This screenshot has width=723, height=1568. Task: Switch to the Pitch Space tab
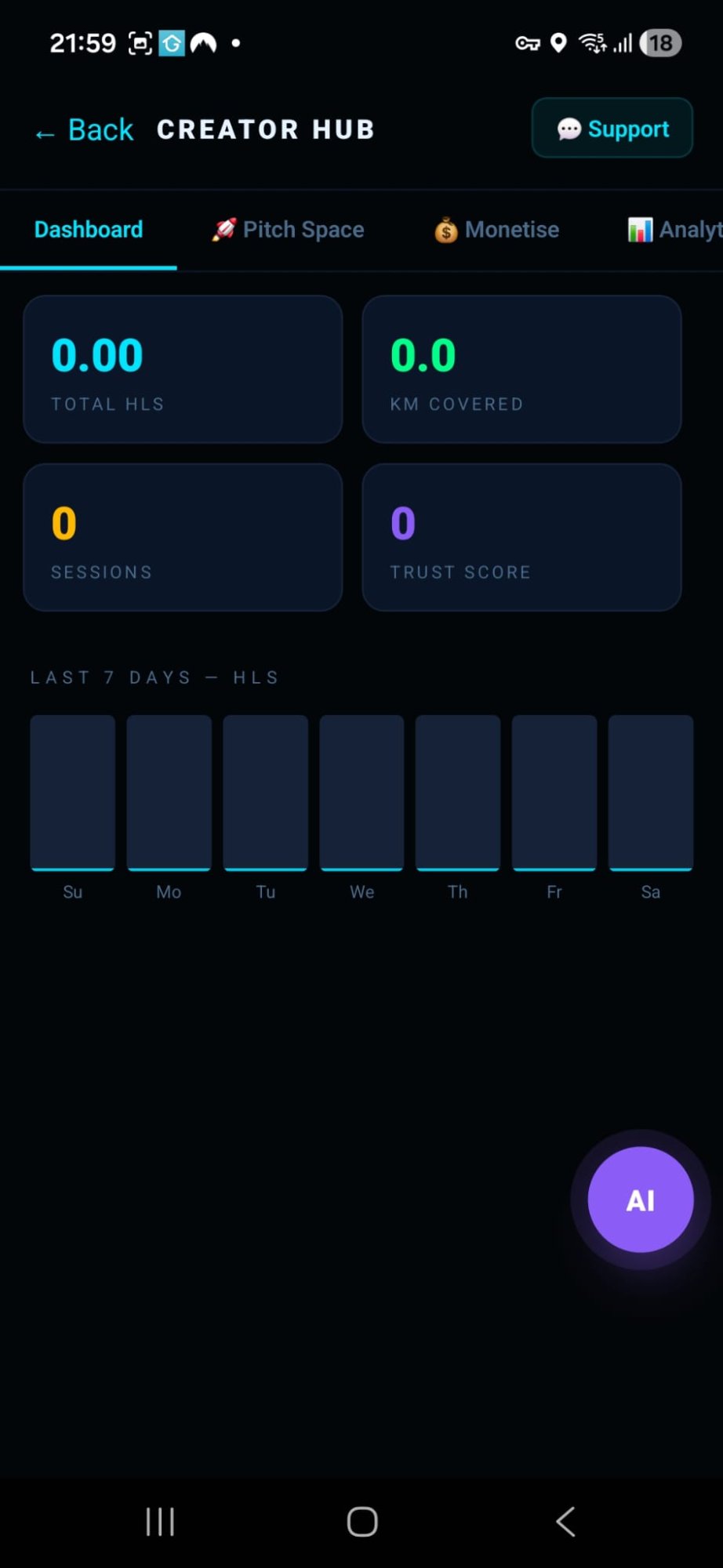pos(289,230)
